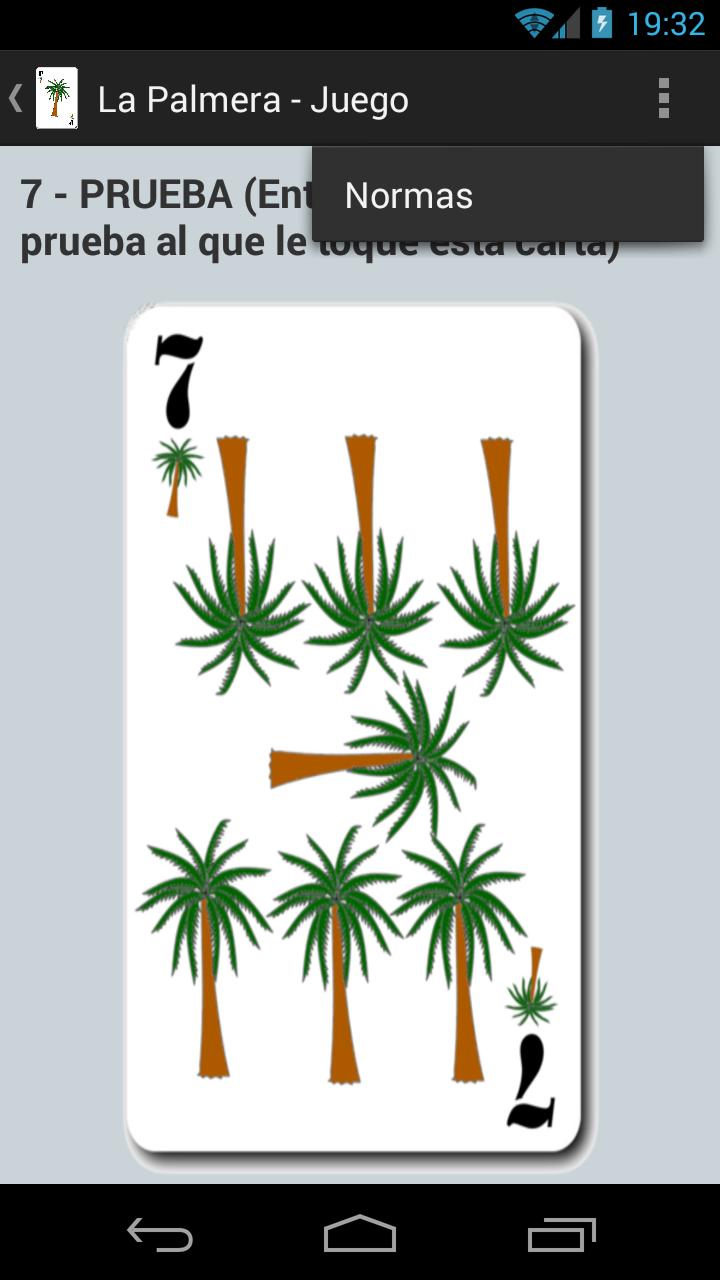Tap the system back button

160,1235
